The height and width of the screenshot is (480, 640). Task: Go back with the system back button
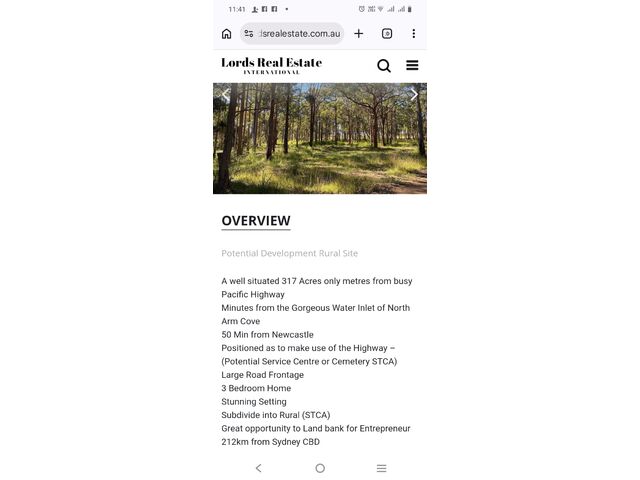[259, 468]
